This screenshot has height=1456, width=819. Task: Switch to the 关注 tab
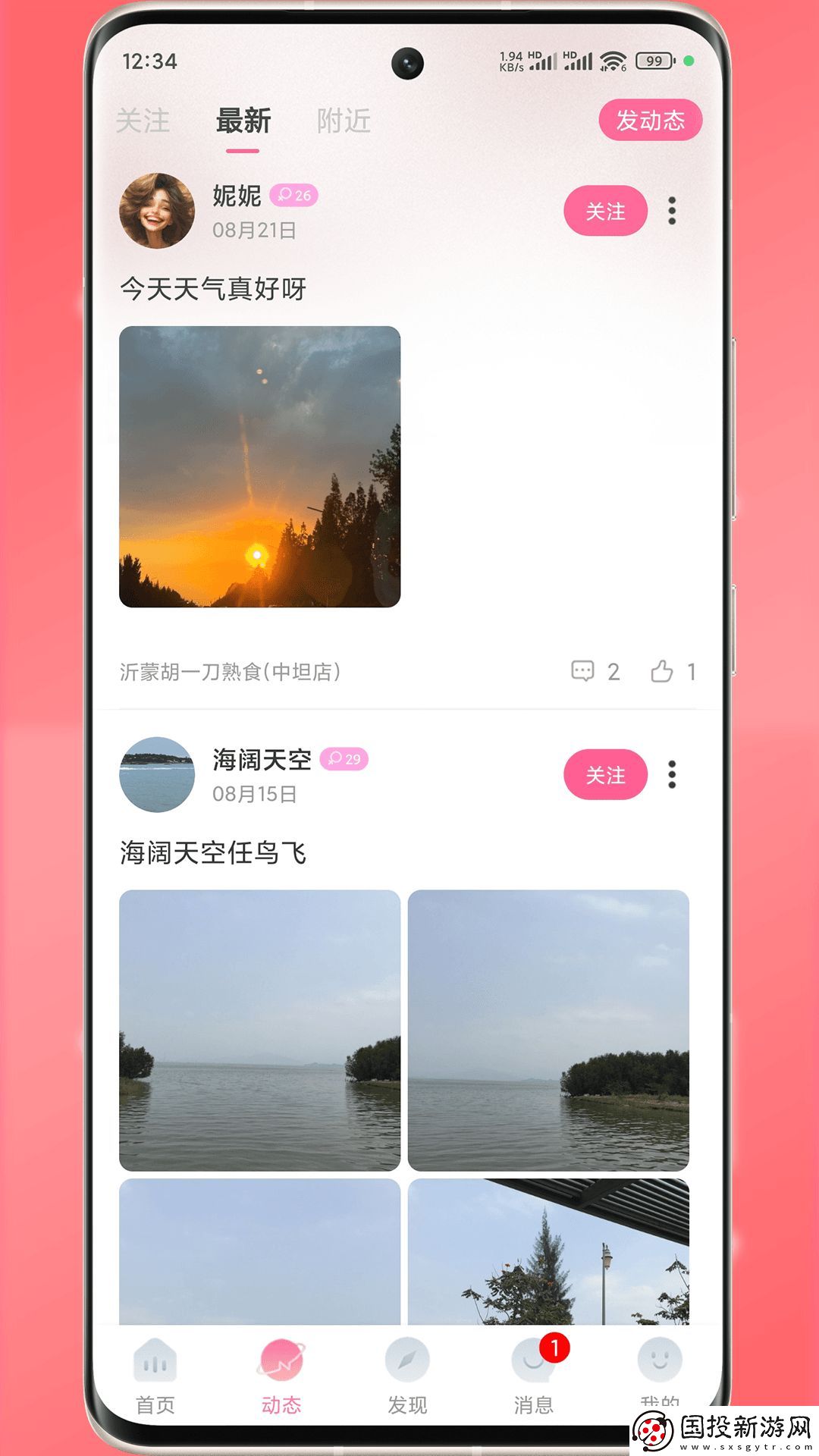pos(143,121)
